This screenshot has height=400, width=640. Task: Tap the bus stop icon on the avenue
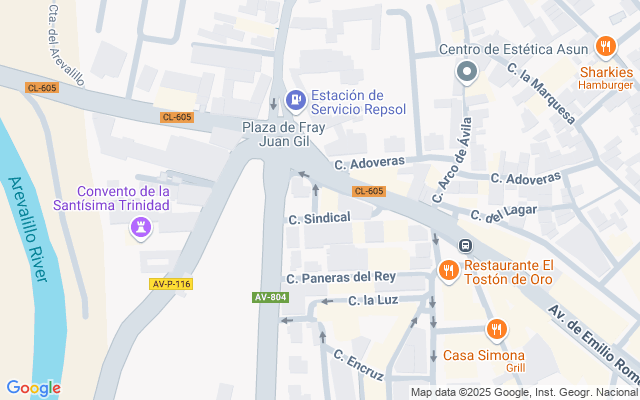[464, 246]
